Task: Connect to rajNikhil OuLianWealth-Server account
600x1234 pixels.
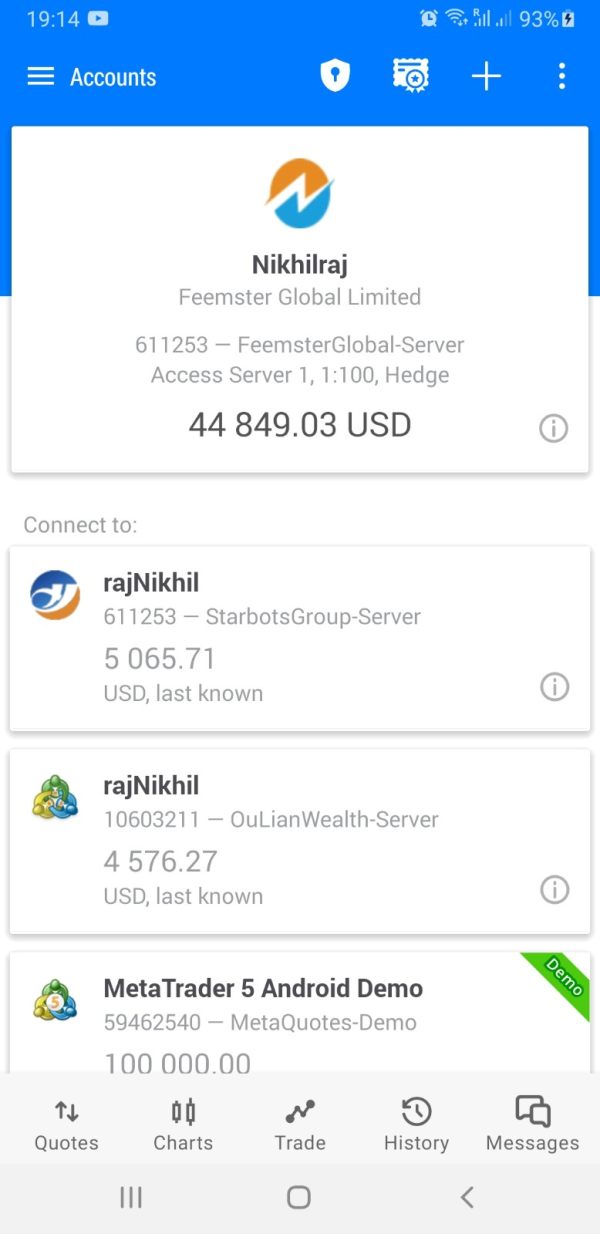Action: [x=300, y=842]
